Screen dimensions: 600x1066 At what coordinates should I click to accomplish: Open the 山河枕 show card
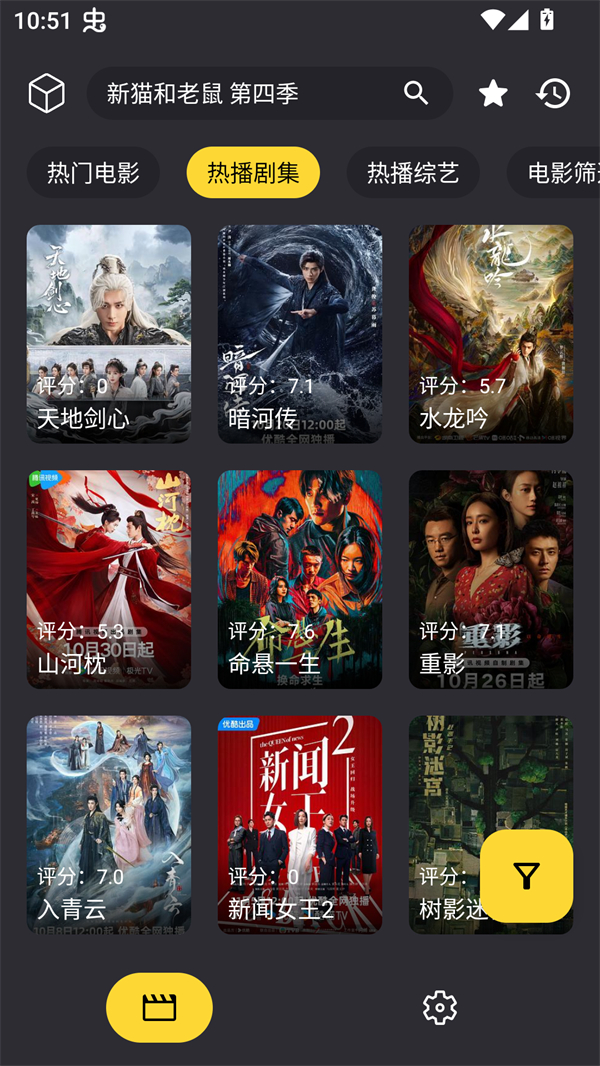tap(109, 579)
